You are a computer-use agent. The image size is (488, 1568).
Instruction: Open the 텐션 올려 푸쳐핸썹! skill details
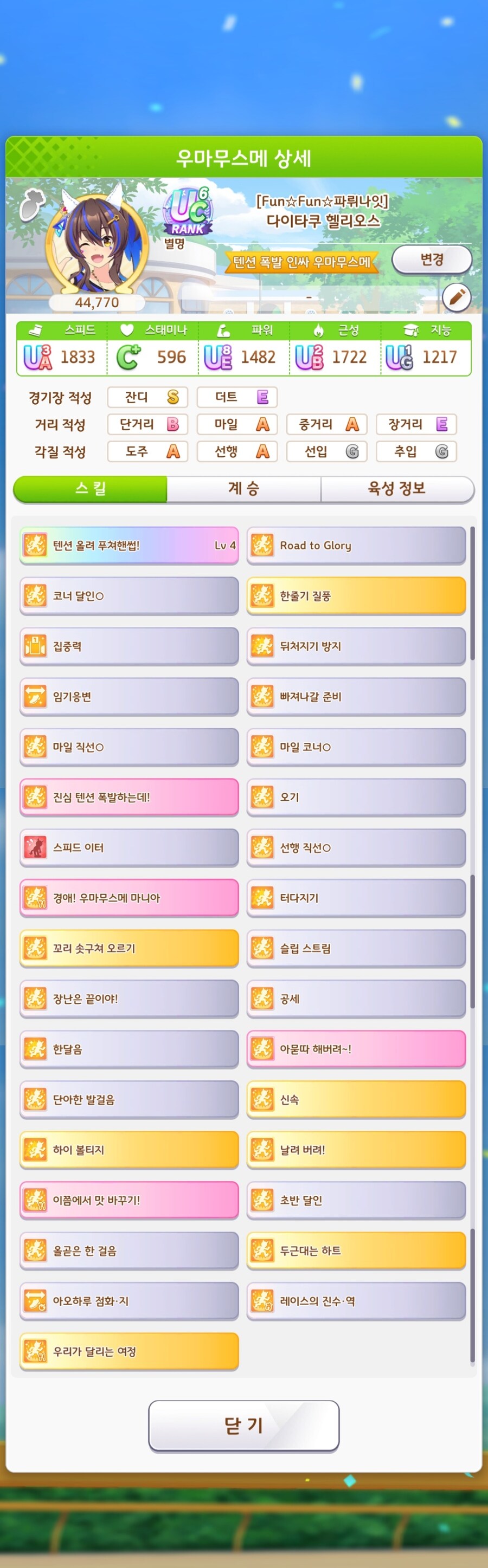click(x=129, y=545)
